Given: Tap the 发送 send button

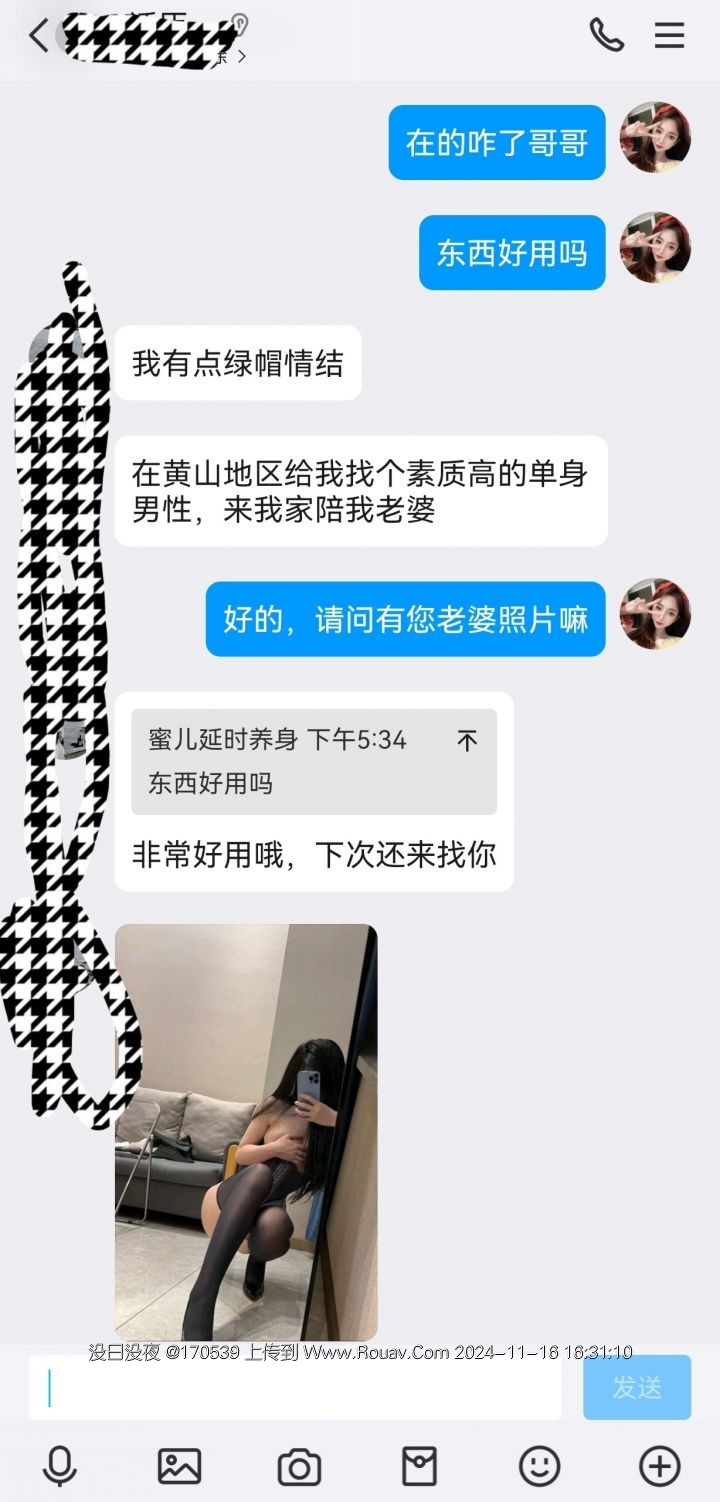Looking at the screenshot, I should tap(637, 1388).
